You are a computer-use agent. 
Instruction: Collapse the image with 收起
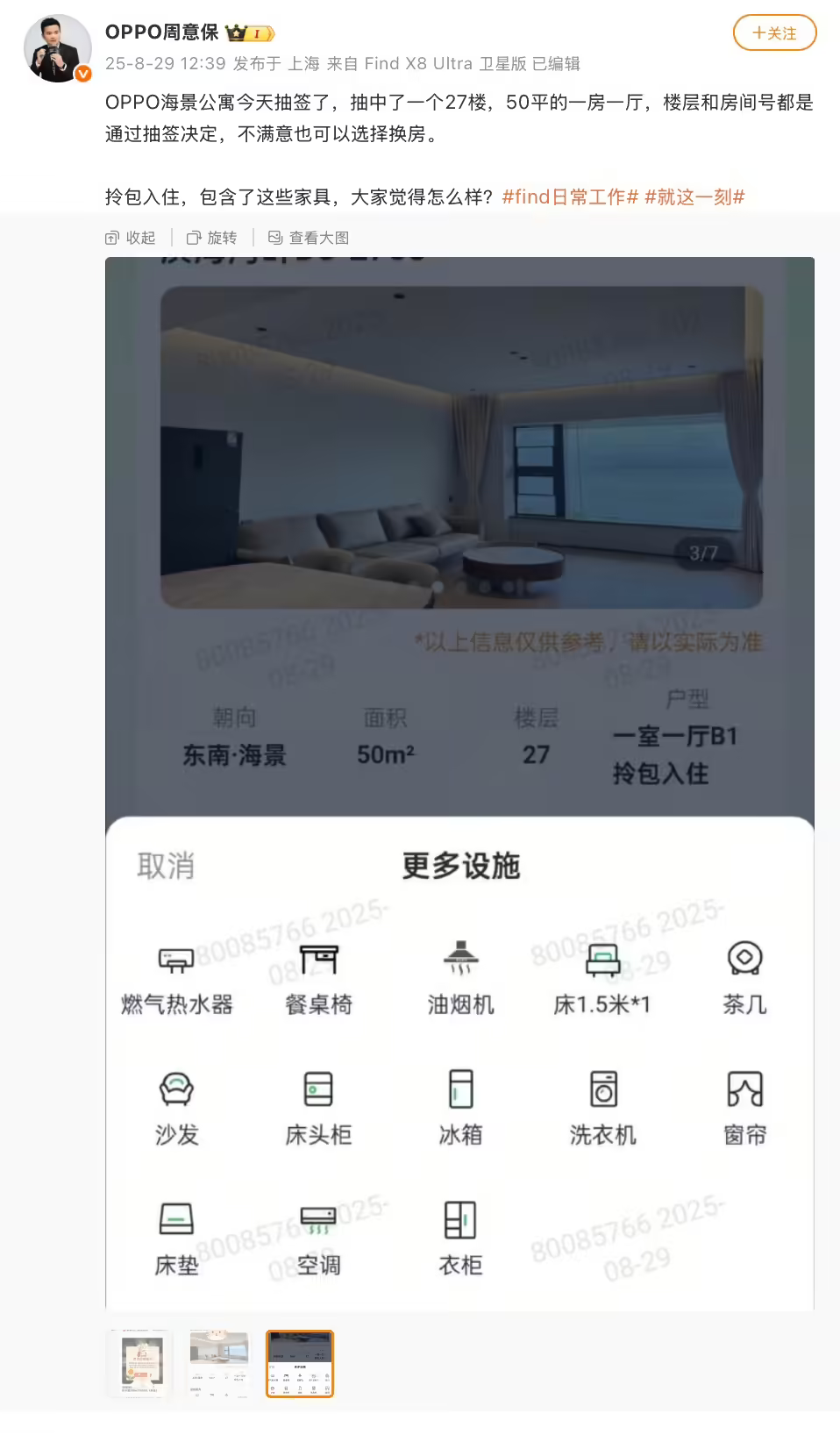131,238
